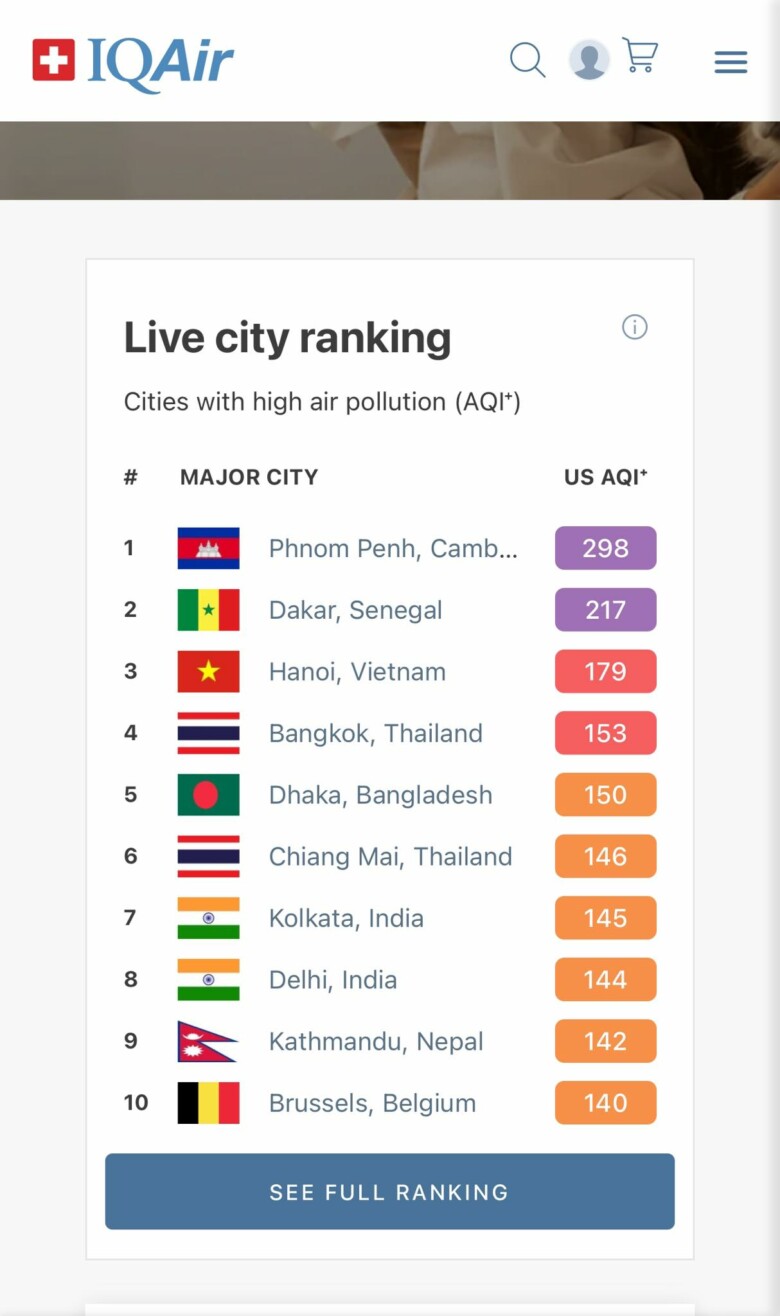Click the info icon beside Live city ranking
The image size is (780, 1316).
(635, 327)
